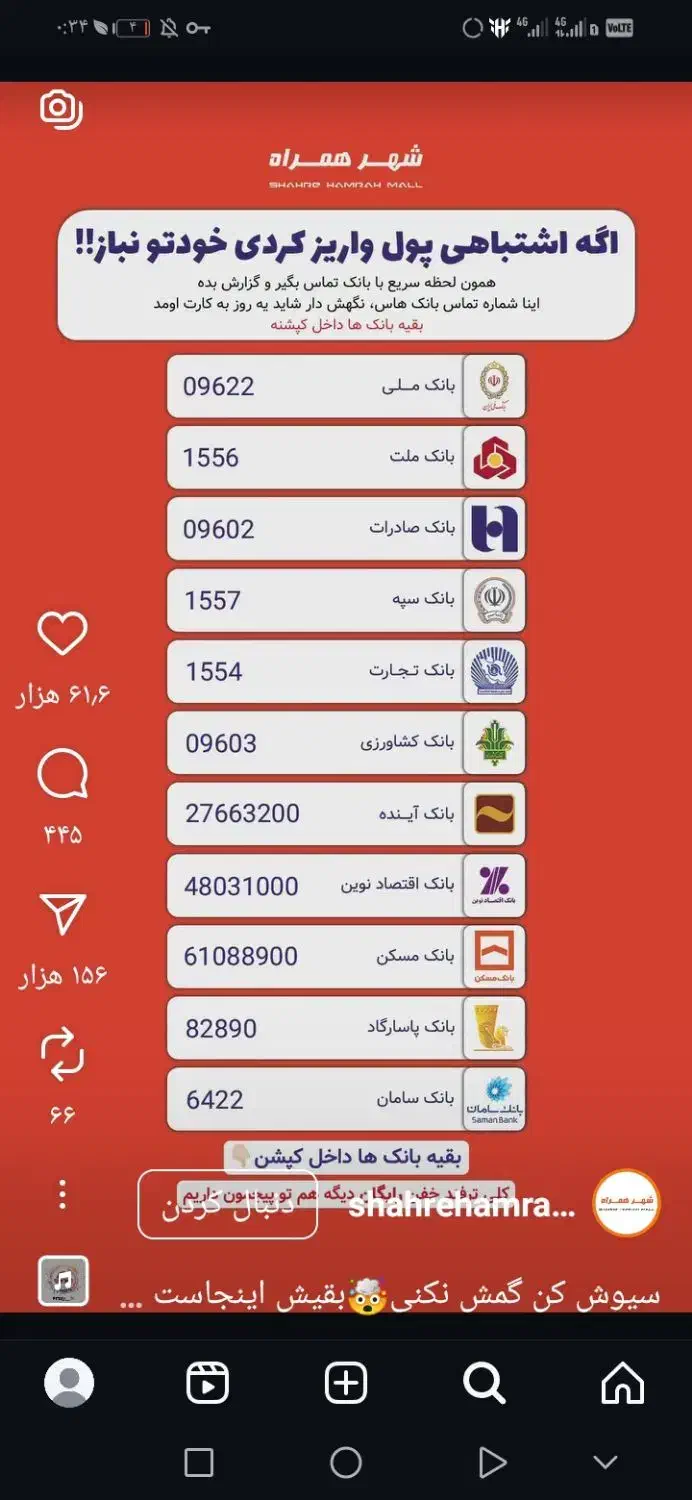
Task: Tap the system home circle button
Action: (x=346, y=1462)
